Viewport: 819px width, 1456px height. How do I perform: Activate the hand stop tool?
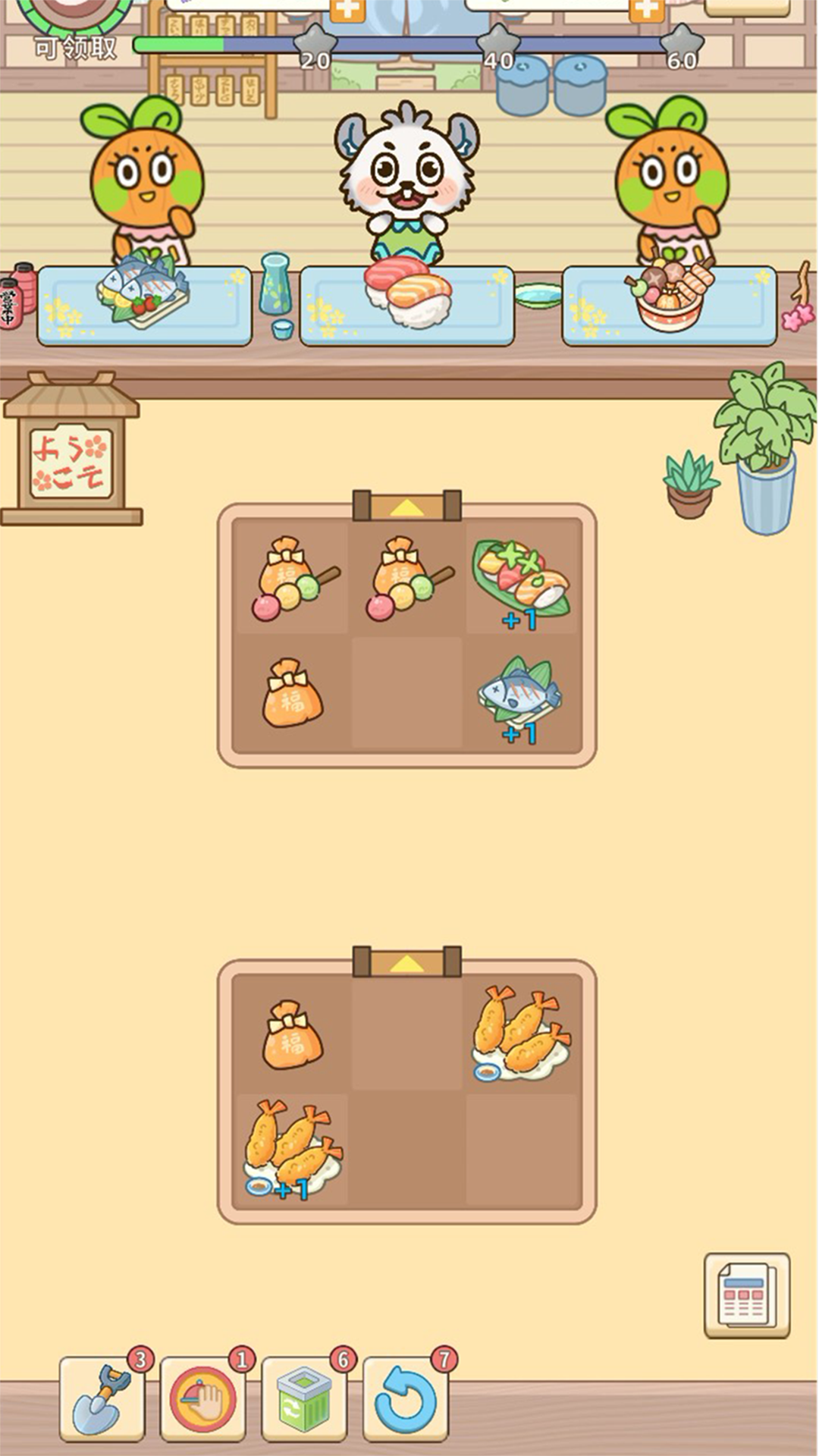point(202,1398)
